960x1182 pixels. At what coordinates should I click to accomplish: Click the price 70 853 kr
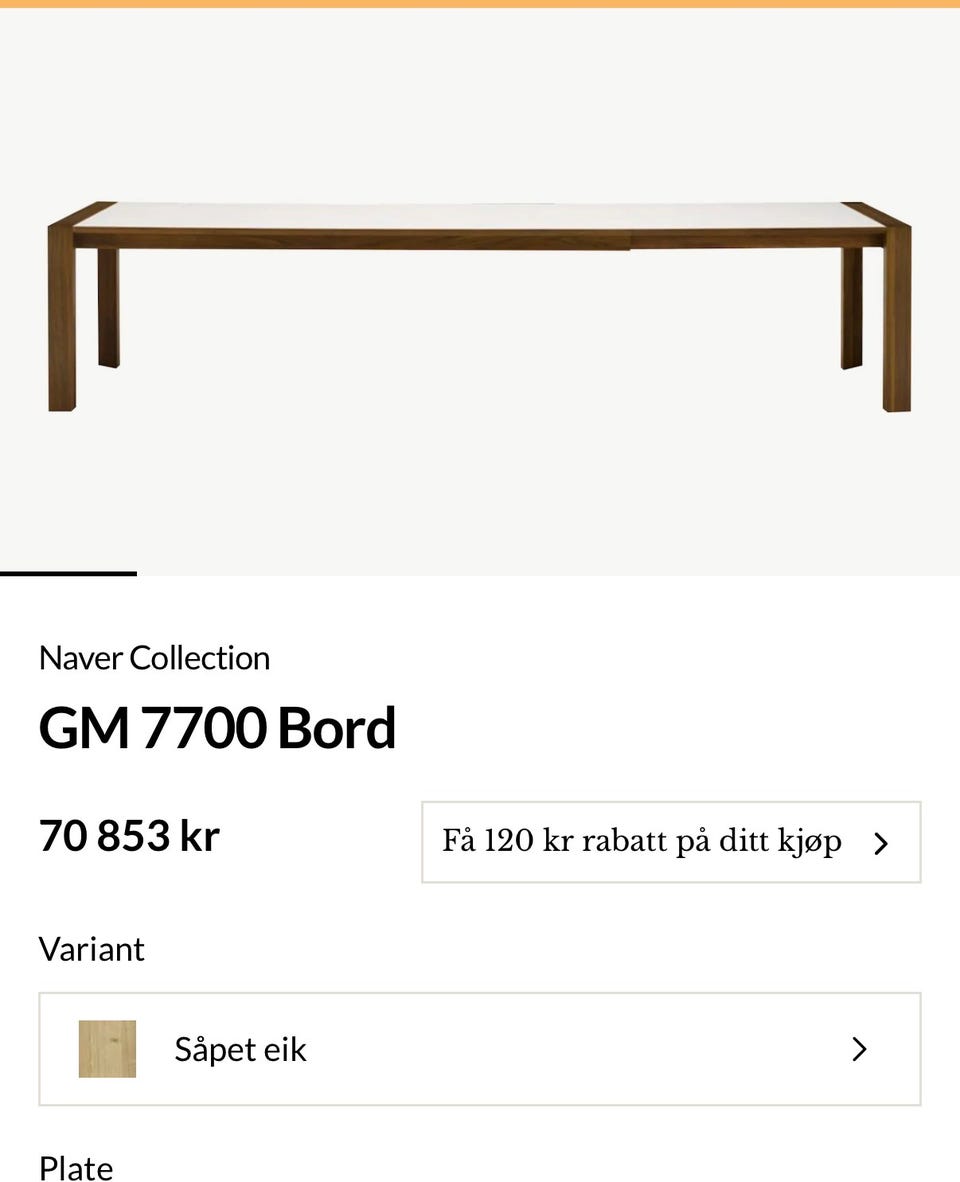[128, 833]
